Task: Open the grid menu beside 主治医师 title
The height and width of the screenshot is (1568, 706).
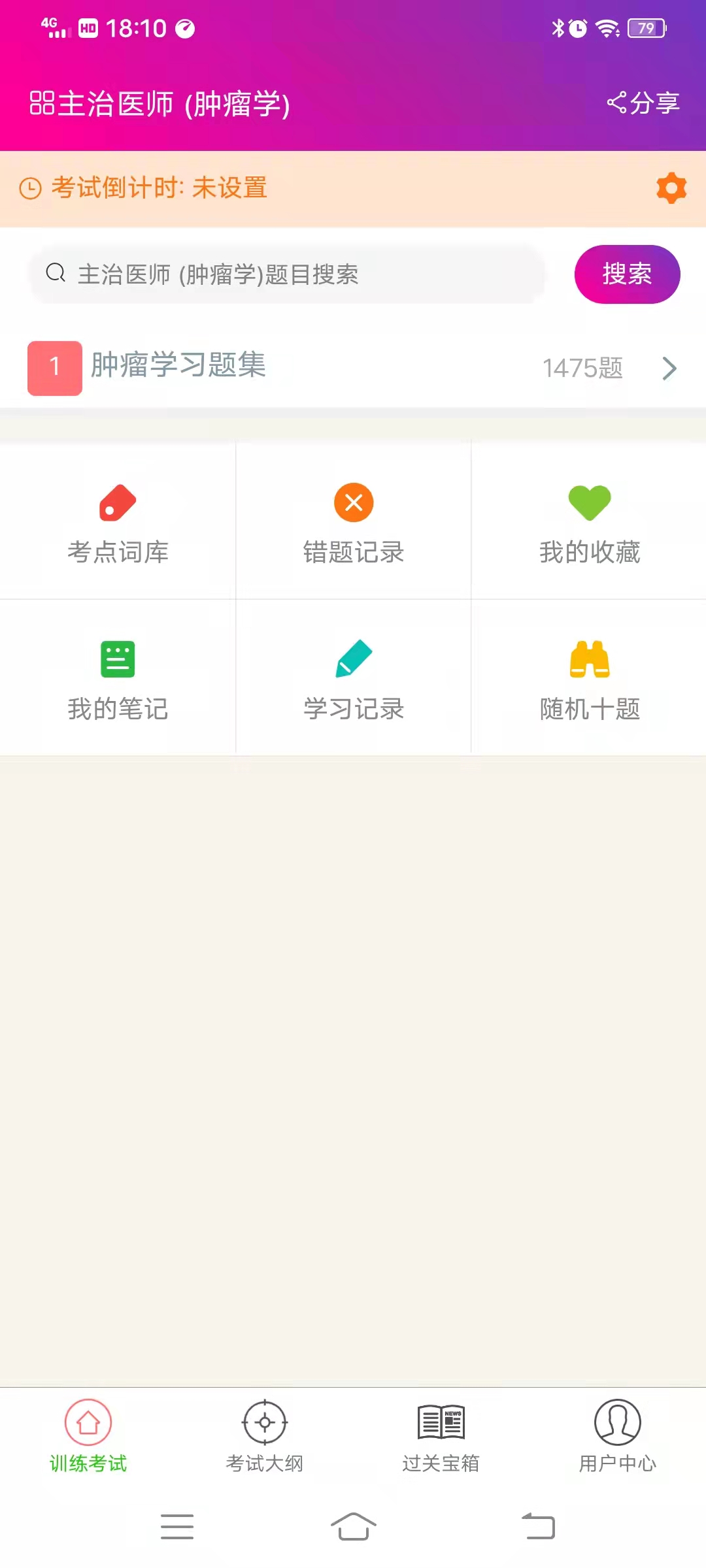Action: (x=42, y=103)
